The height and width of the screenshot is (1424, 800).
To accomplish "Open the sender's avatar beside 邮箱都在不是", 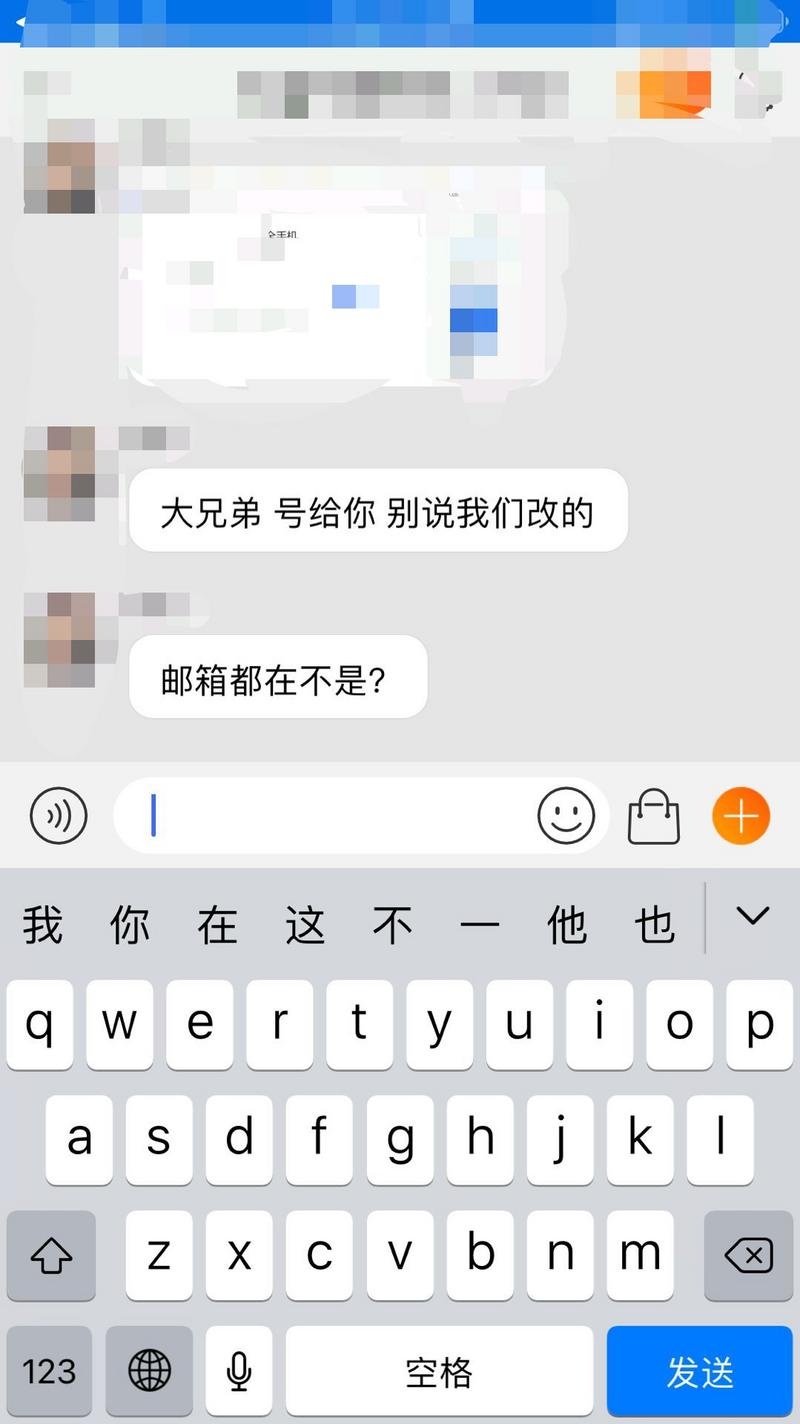I will pyautogui.click(x=59, y=640).
